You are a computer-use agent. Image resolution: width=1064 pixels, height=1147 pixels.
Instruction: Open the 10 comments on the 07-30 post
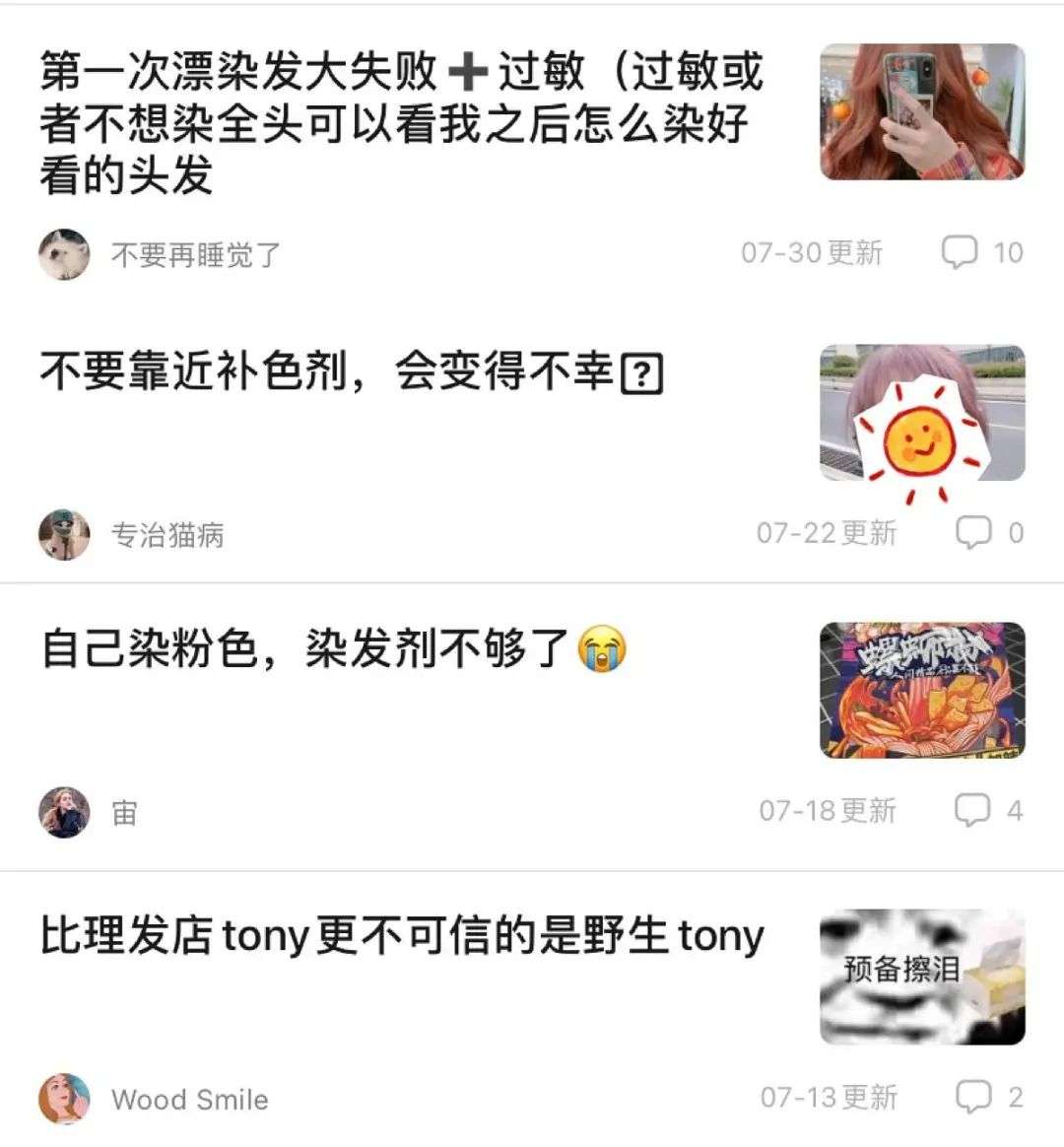(x=982, y=252)
